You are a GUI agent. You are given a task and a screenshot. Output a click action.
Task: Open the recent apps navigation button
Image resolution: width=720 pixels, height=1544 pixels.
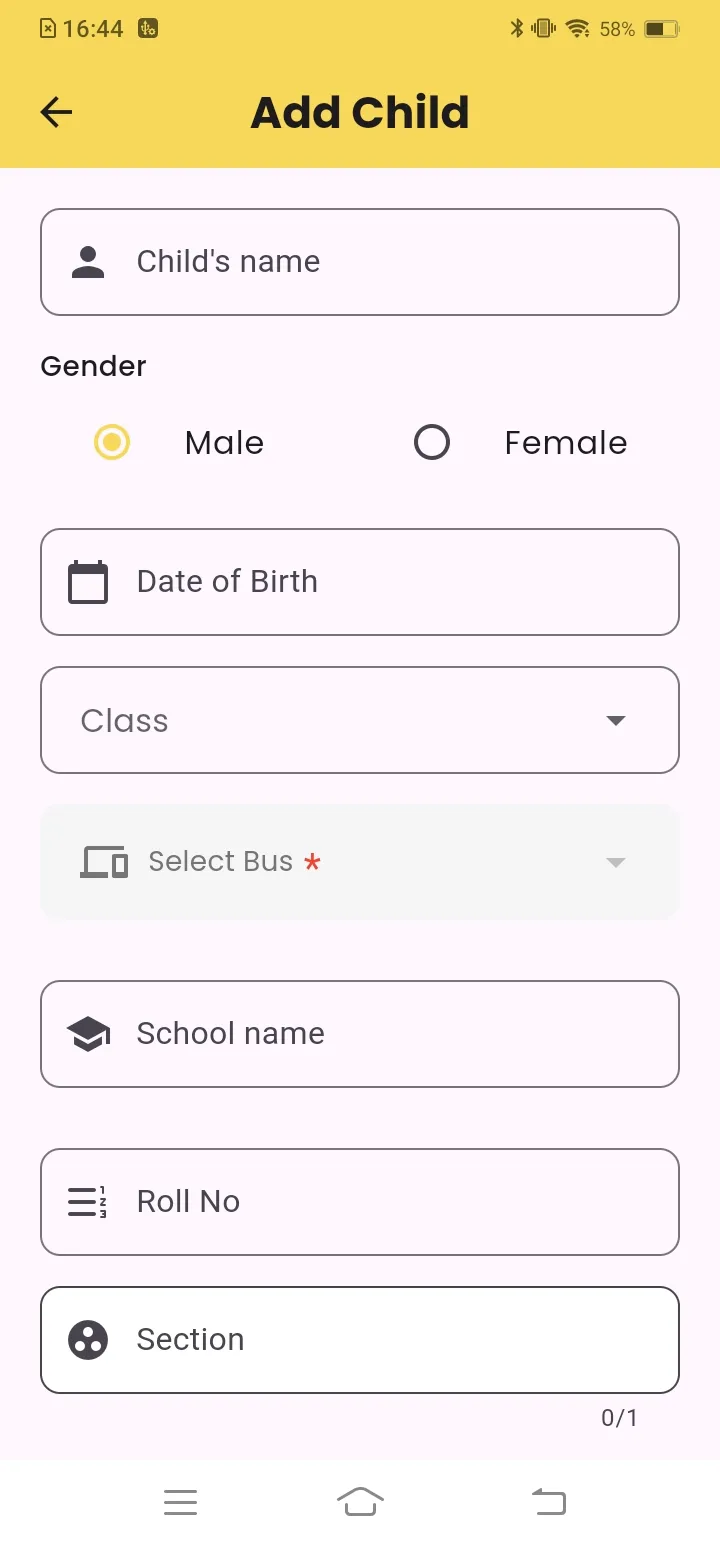point(181,1501)
